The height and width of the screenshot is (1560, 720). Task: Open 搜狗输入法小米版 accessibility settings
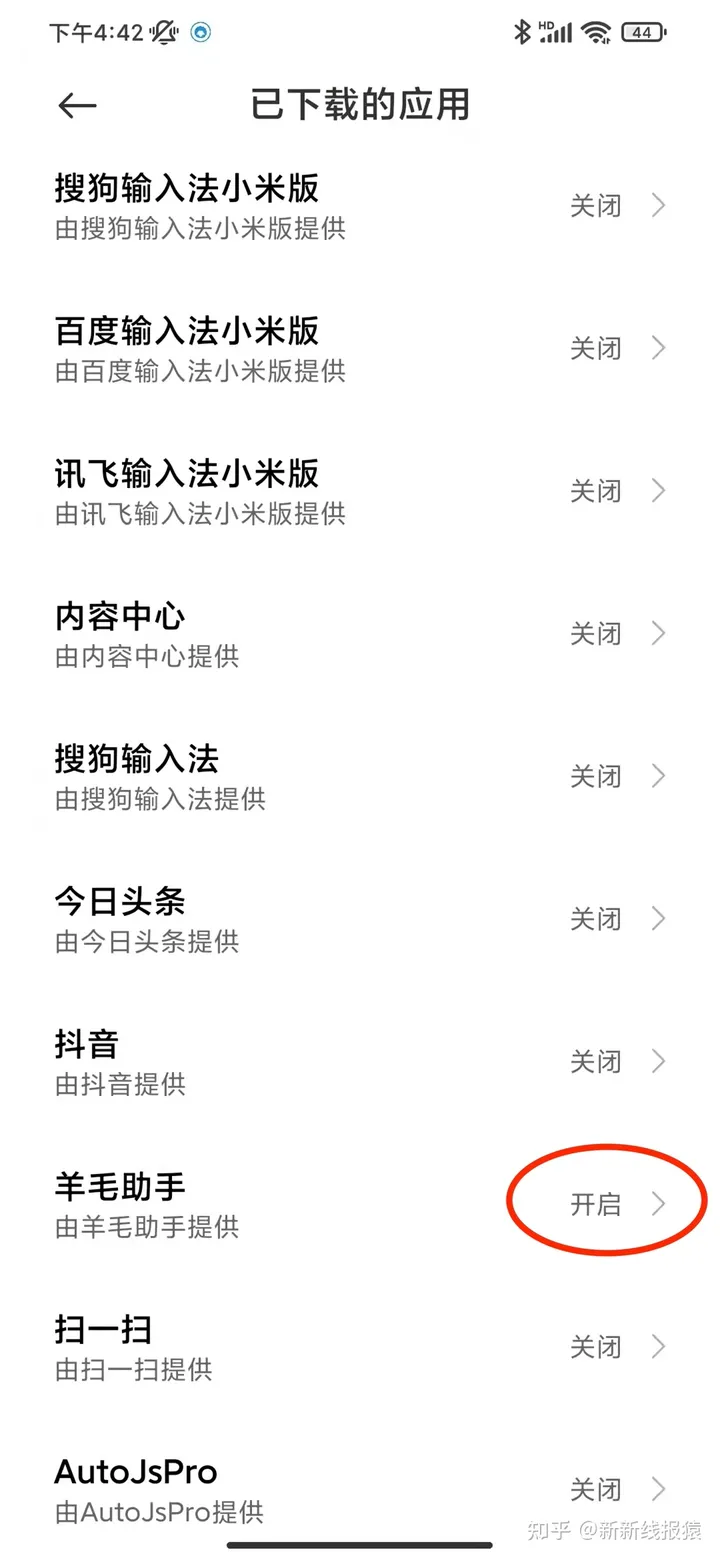point(360,206)
